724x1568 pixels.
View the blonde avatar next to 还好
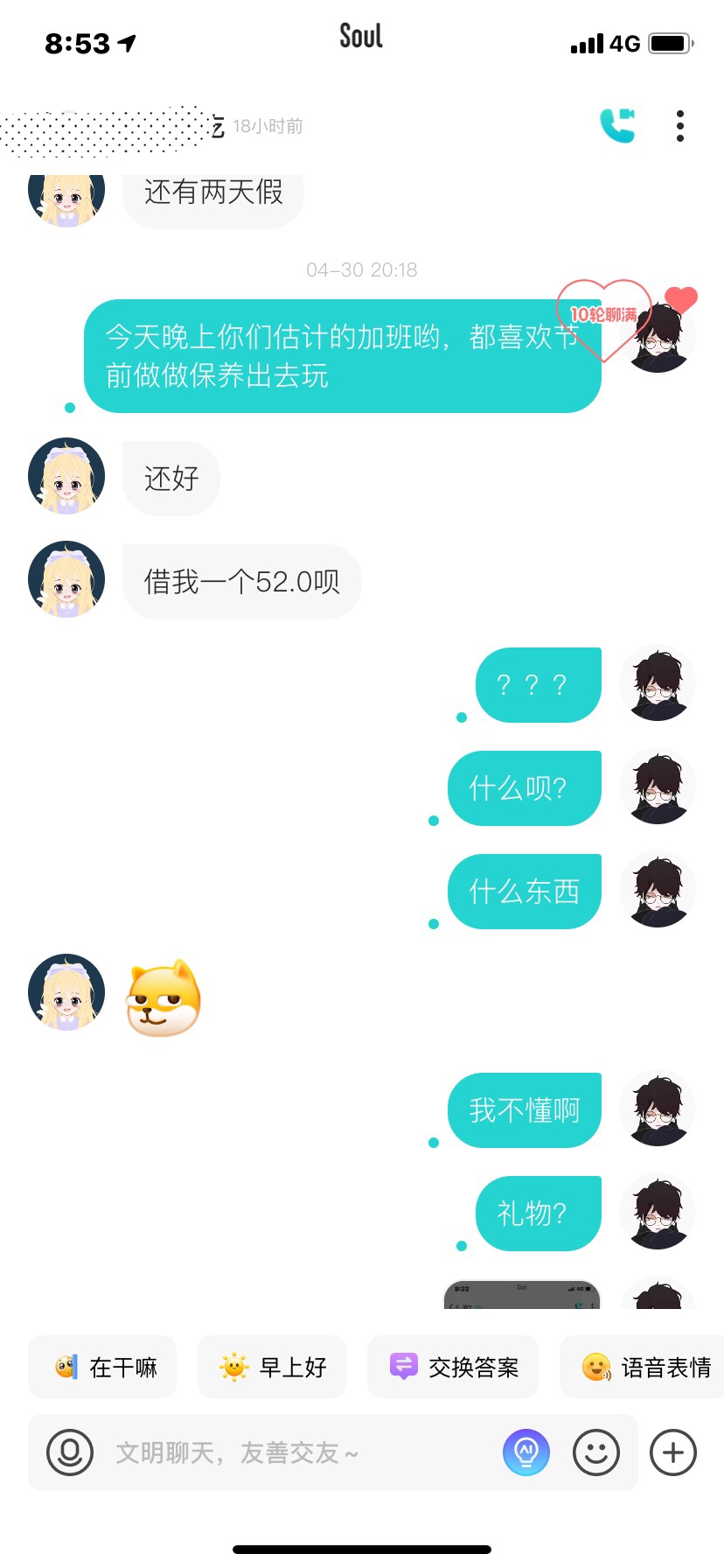click(x=66, y=476)
